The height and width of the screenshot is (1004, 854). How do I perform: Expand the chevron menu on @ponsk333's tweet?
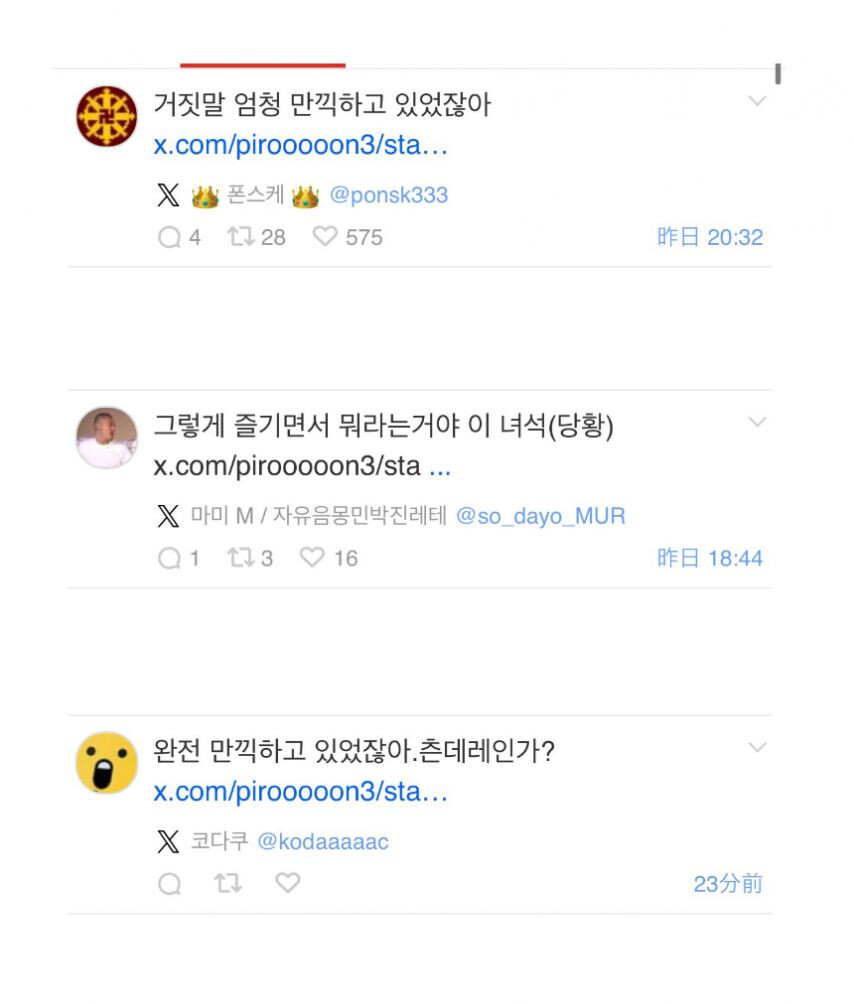point(757,101)
